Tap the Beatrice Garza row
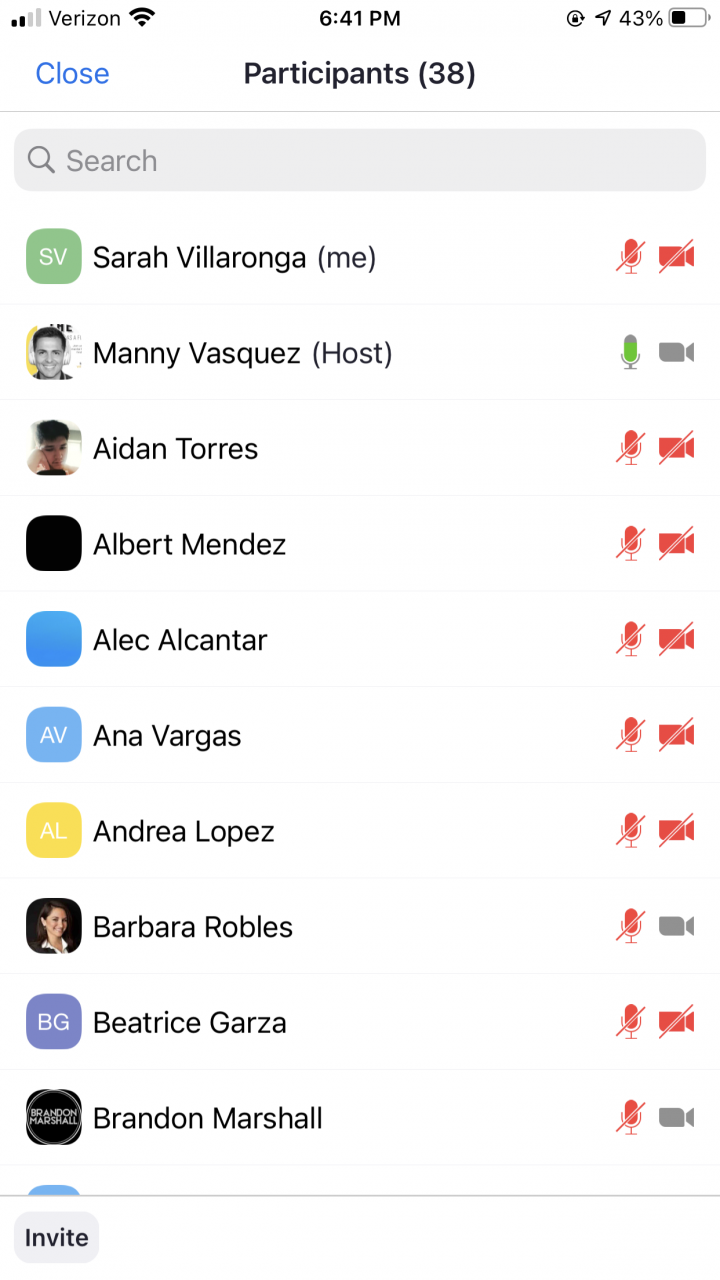 pos(190,1023)
